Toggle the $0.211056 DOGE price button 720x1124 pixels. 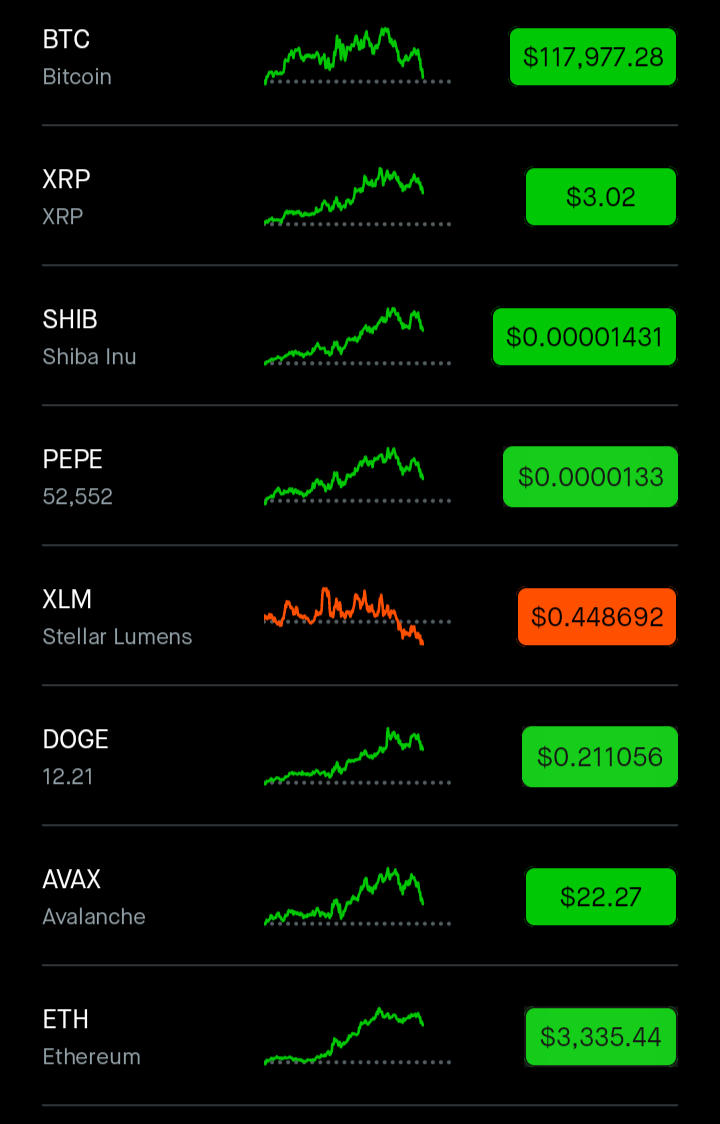point(599,757)
